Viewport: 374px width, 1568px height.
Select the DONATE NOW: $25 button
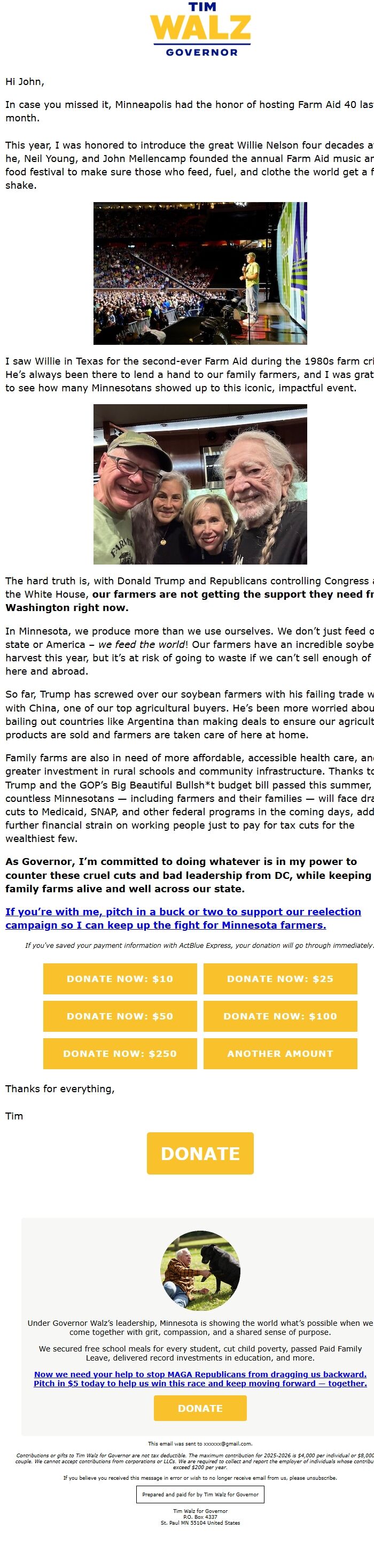tap(280, 978)
